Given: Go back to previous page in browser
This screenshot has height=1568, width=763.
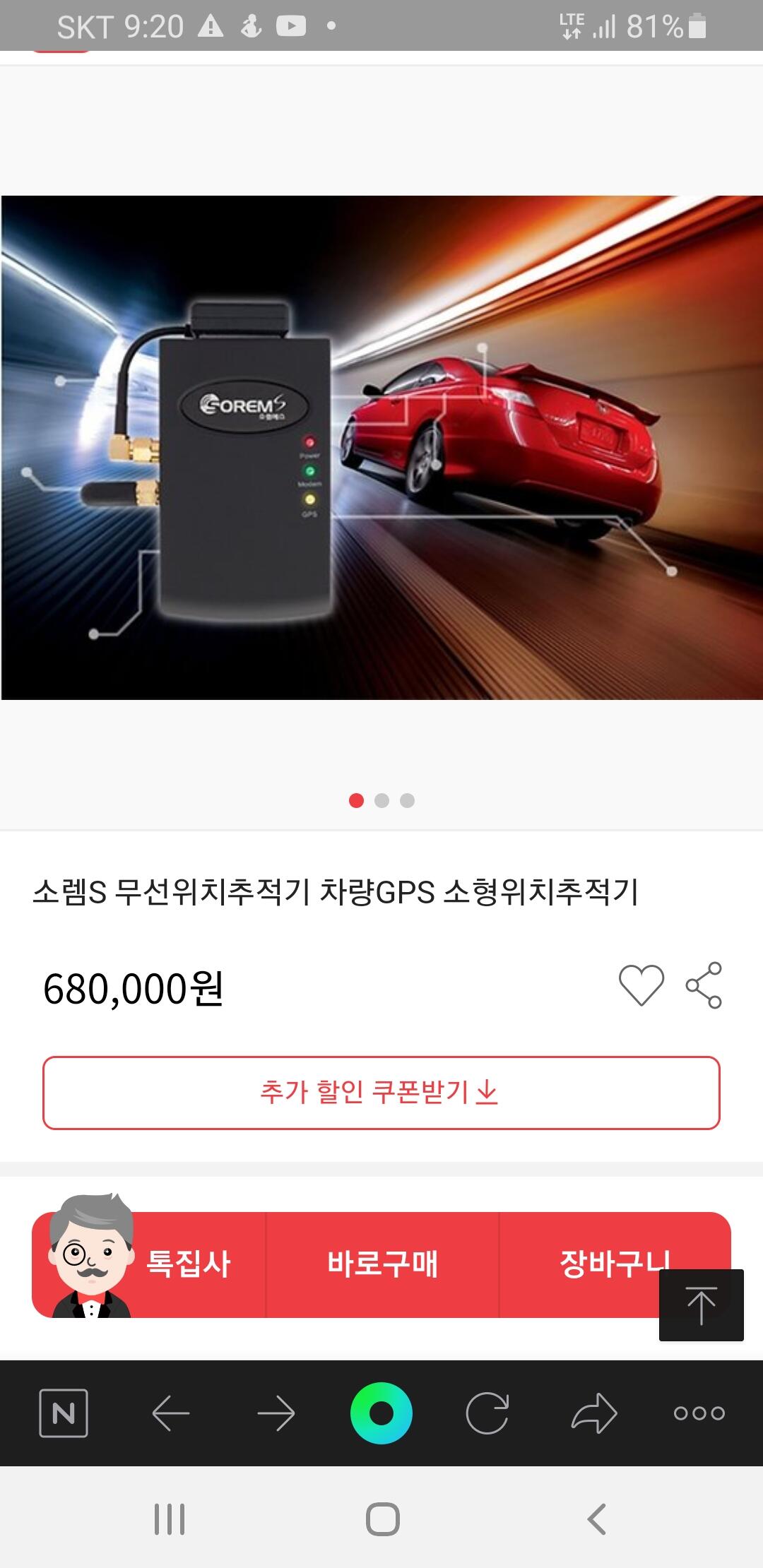Looking at the screenshot, I should click(170, 1413).
